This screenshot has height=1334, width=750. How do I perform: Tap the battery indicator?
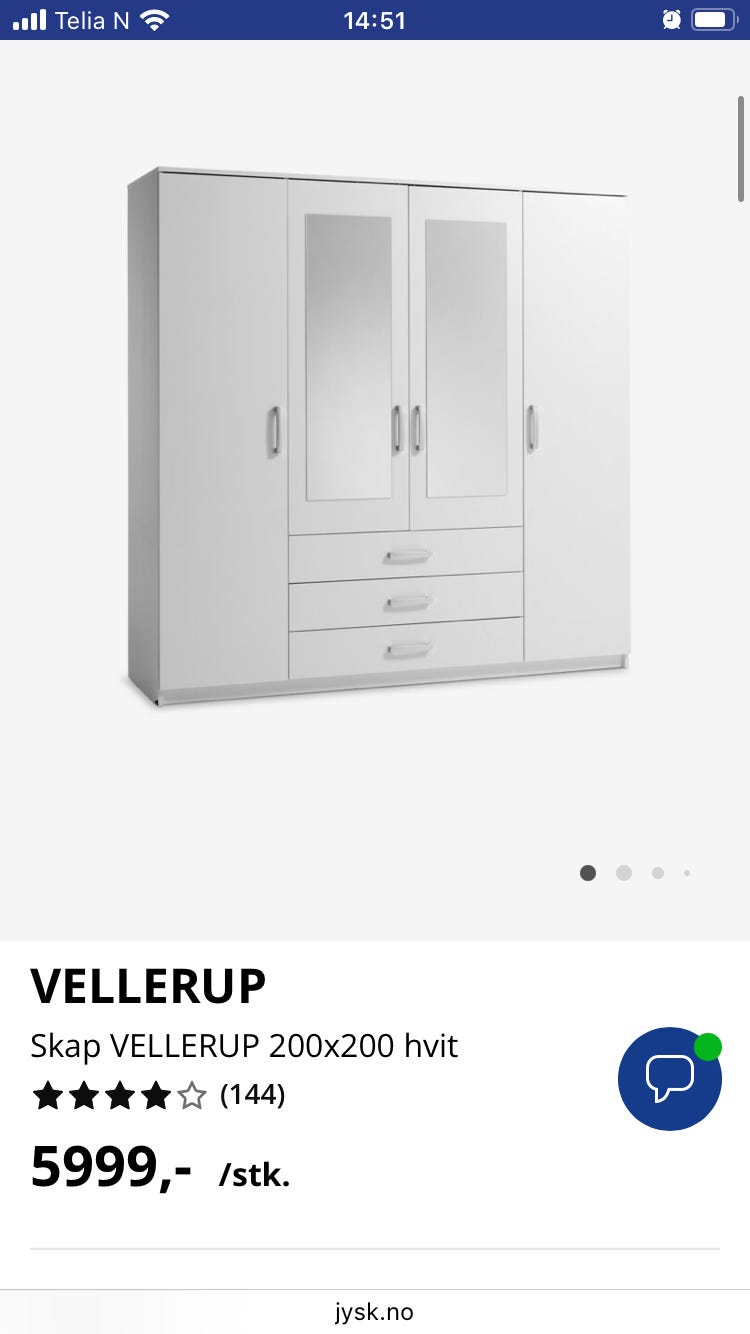tap(713, 19)
